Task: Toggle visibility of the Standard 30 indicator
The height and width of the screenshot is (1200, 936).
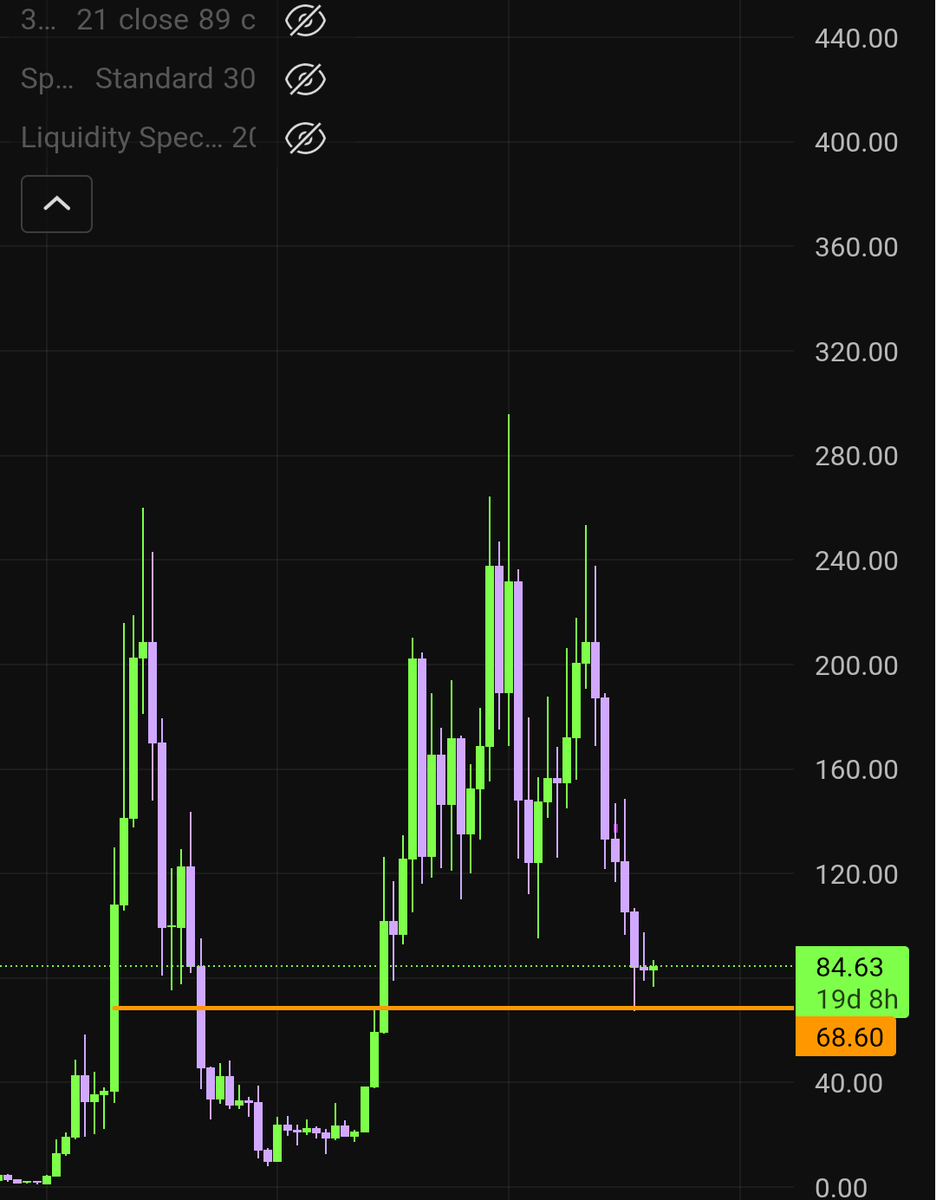Action: click(305, 79)
